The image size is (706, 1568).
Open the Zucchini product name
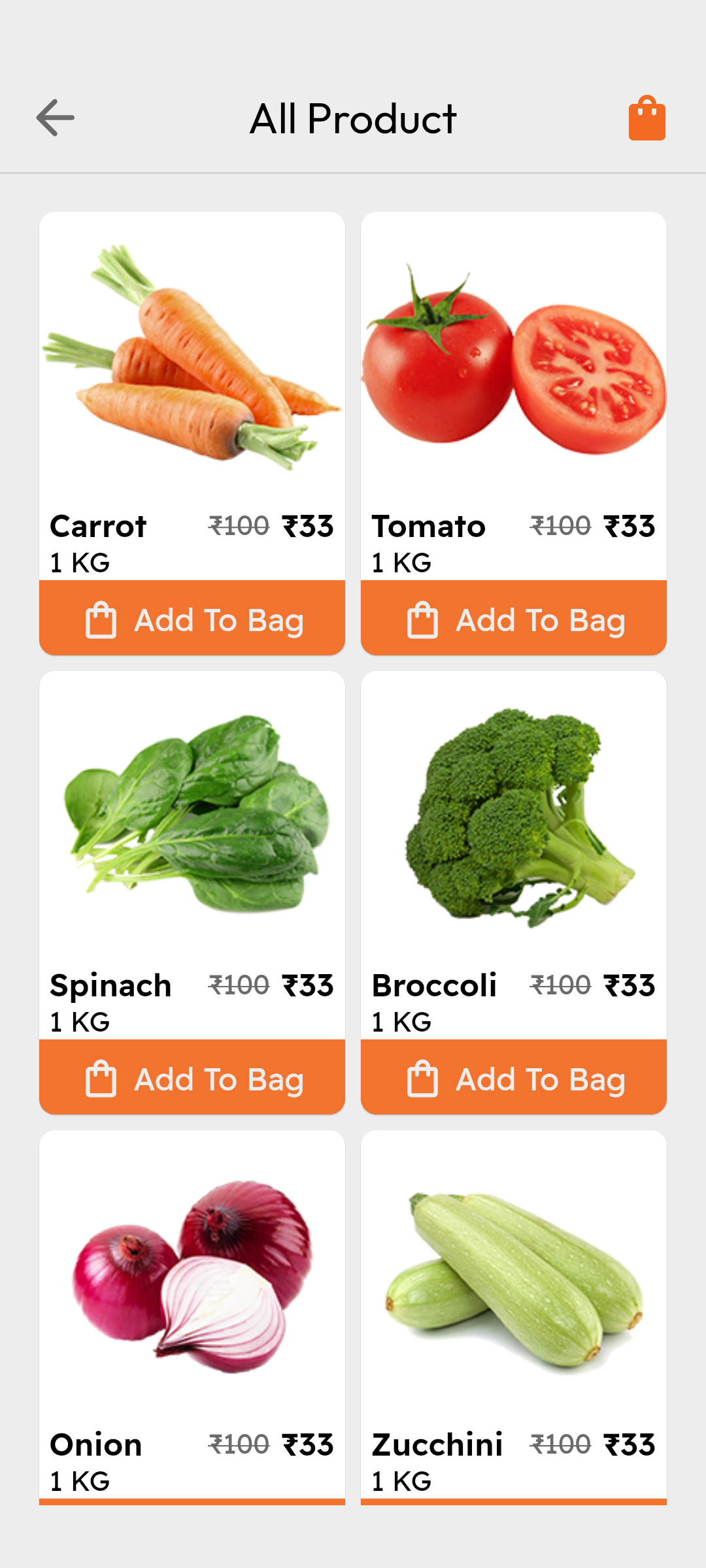(437, 1444)
